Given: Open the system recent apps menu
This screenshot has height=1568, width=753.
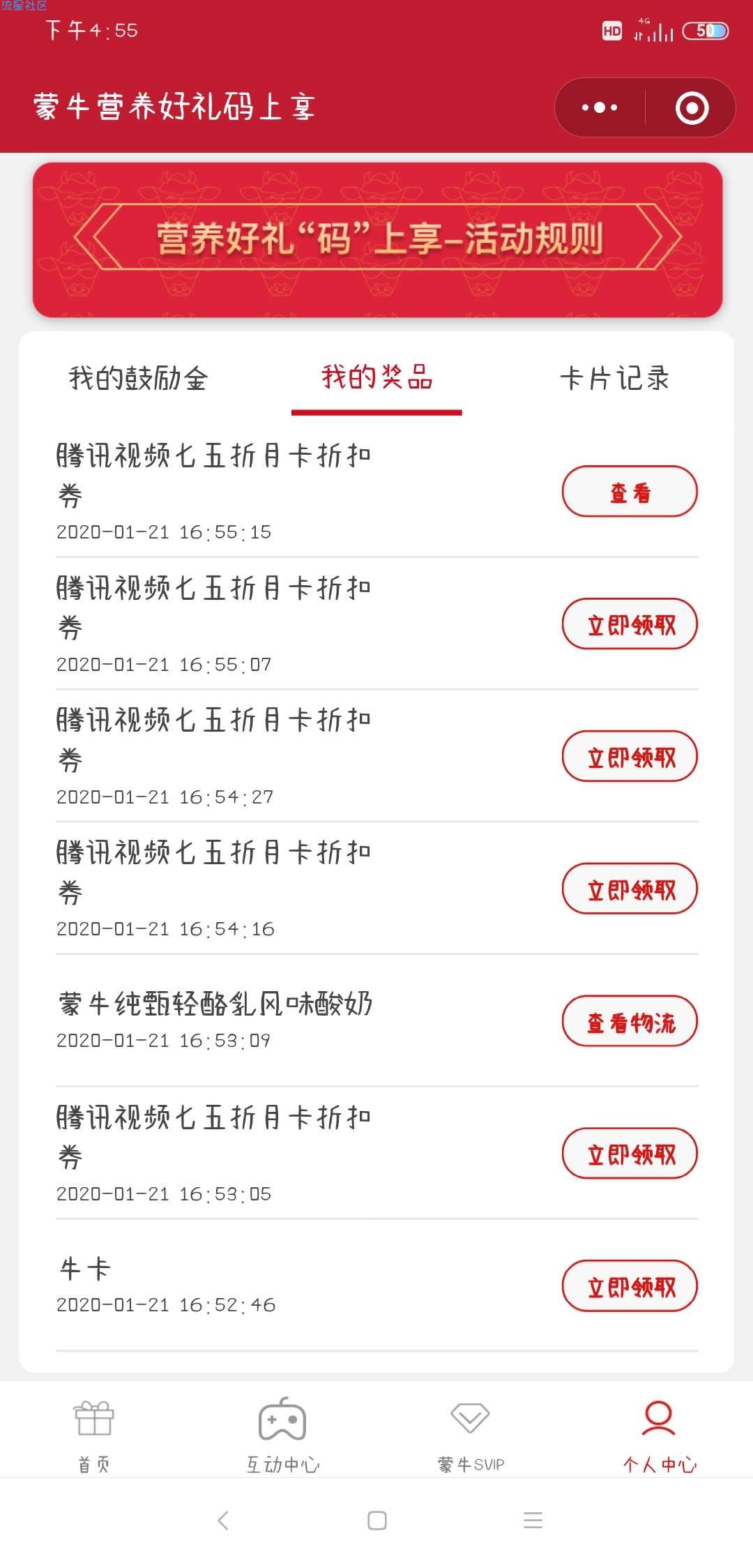Looking at the screenshot, I should click(x=533, y=1521).
